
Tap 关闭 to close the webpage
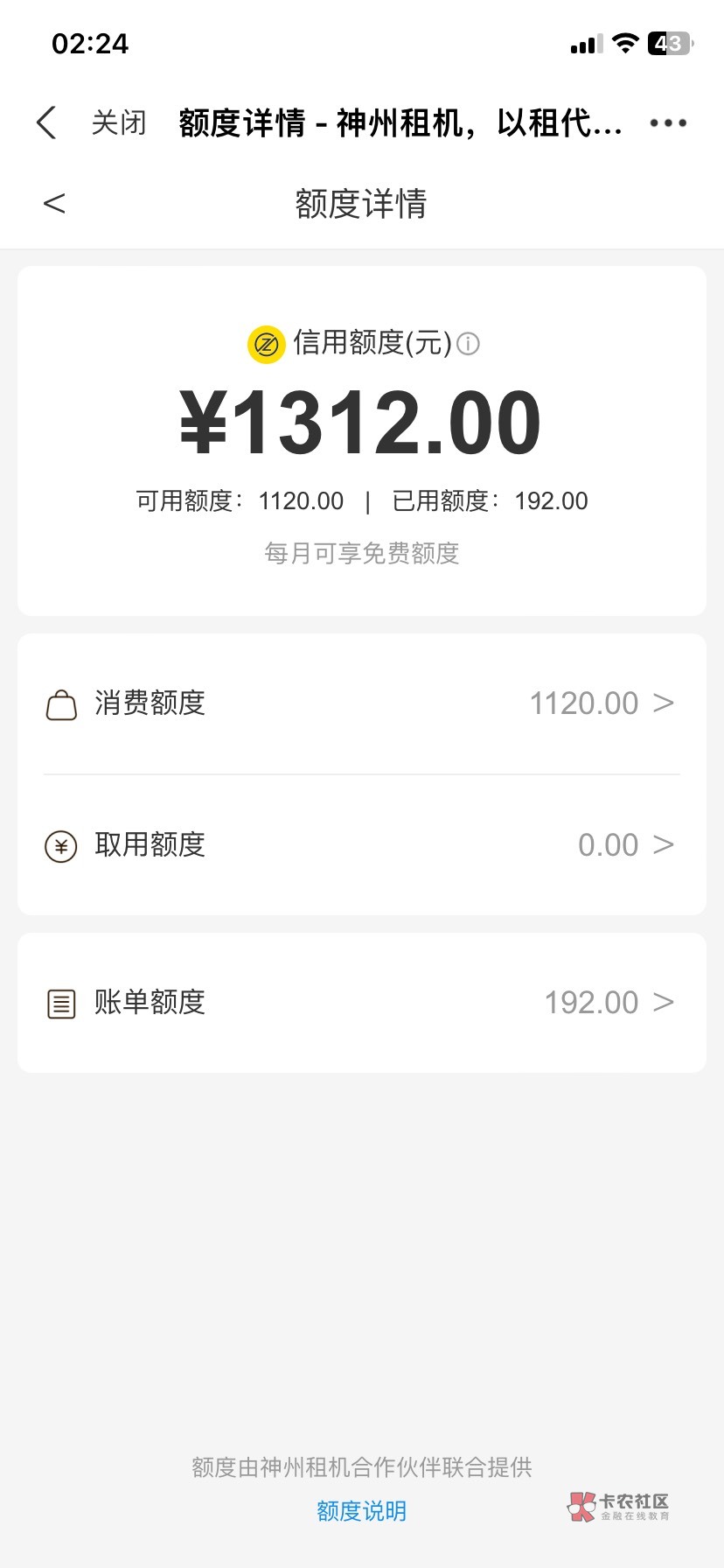coord(119,122)
